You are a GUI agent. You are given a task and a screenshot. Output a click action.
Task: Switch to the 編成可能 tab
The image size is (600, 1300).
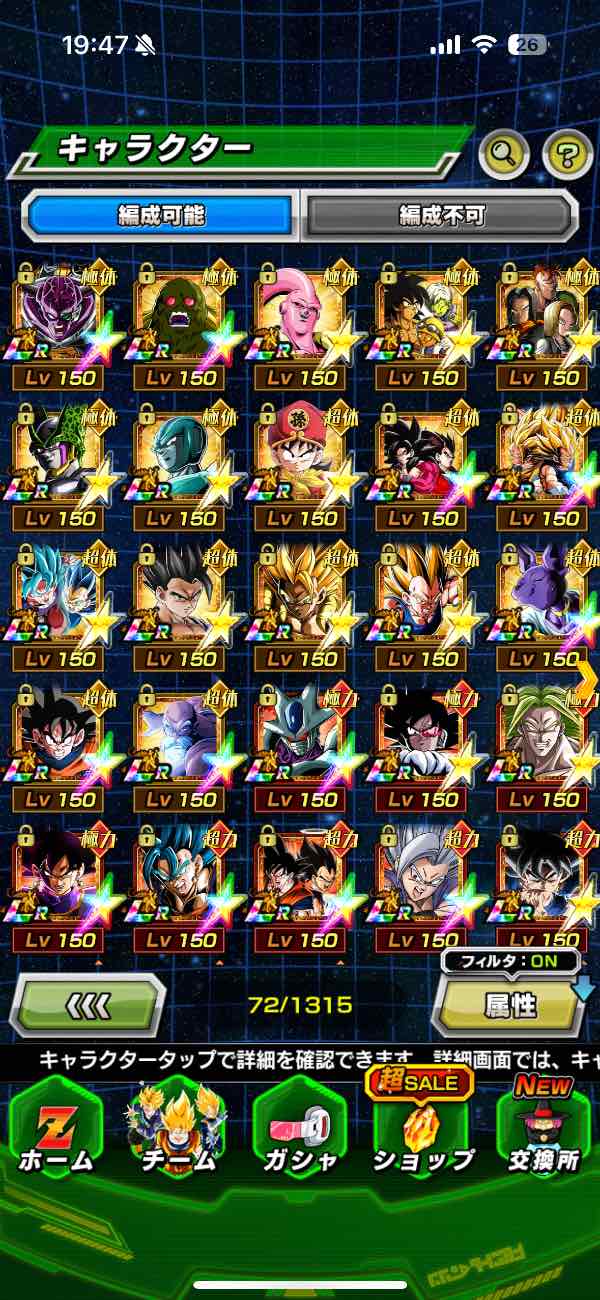coord(160,214)
